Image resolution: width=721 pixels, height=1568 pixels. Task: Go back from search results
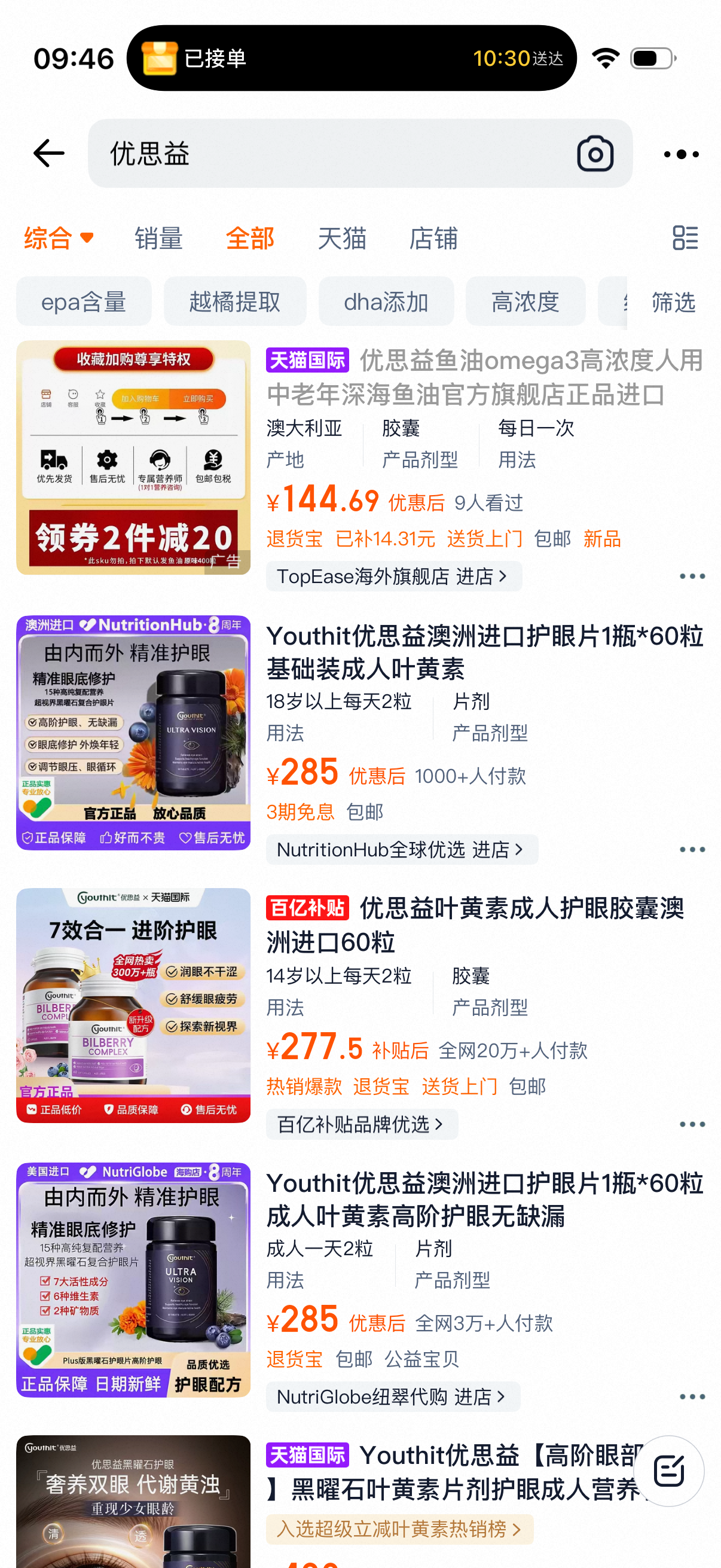(48, 153)
